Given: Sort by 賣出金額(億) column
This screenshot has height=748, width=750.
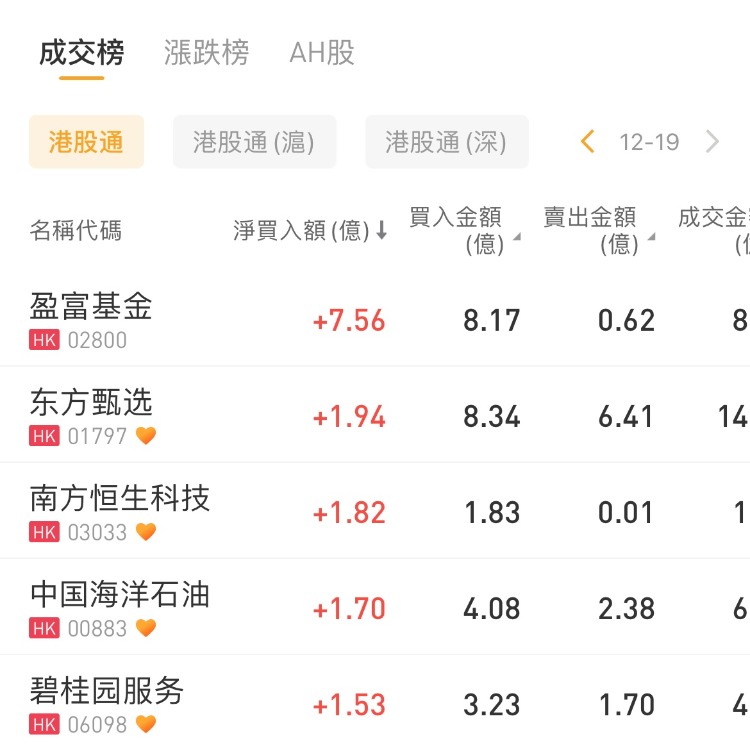Looking at the screenshot, I should 596,230.
